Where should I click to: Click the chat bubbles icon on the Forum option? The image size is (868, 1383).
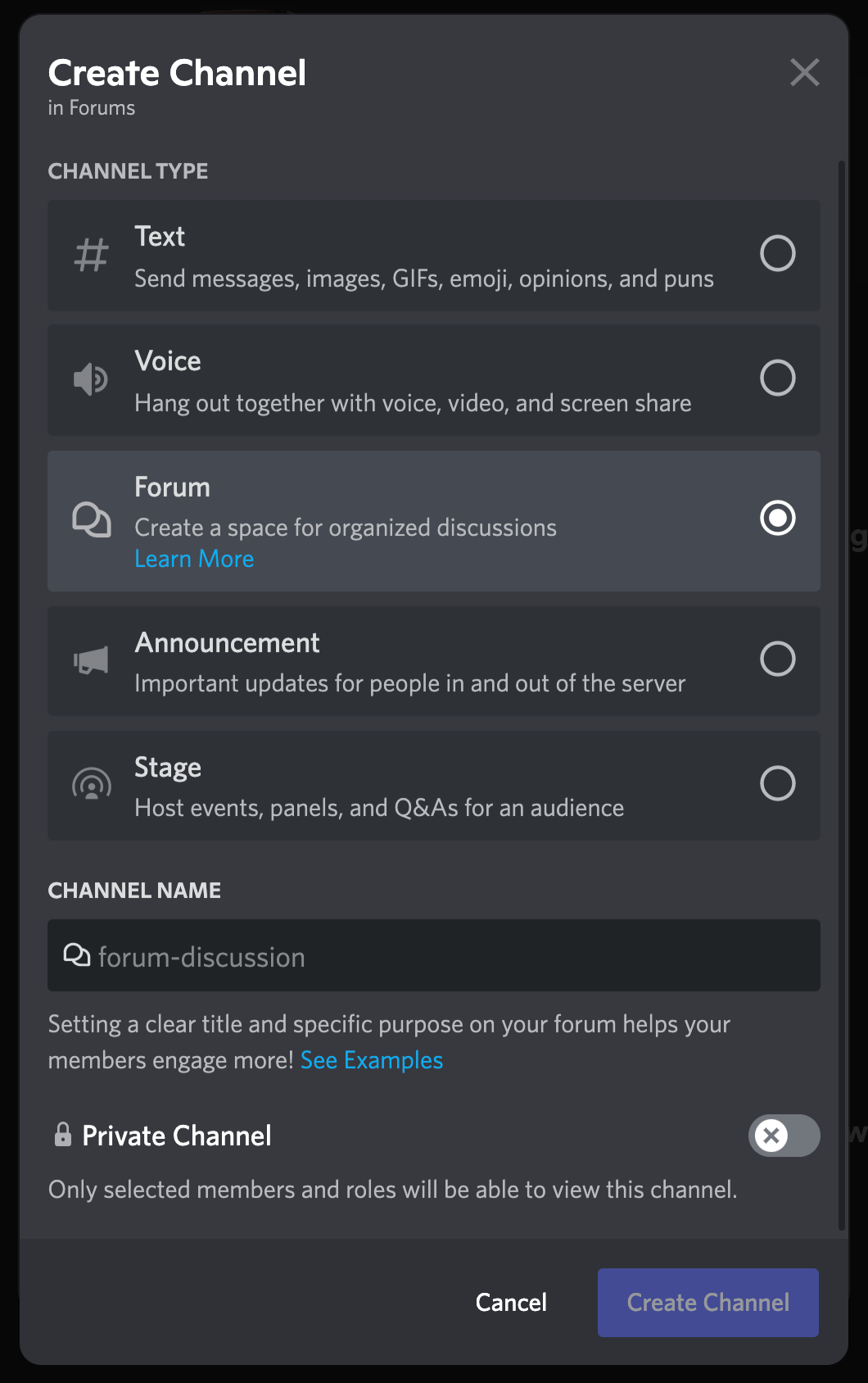(90, 519)
